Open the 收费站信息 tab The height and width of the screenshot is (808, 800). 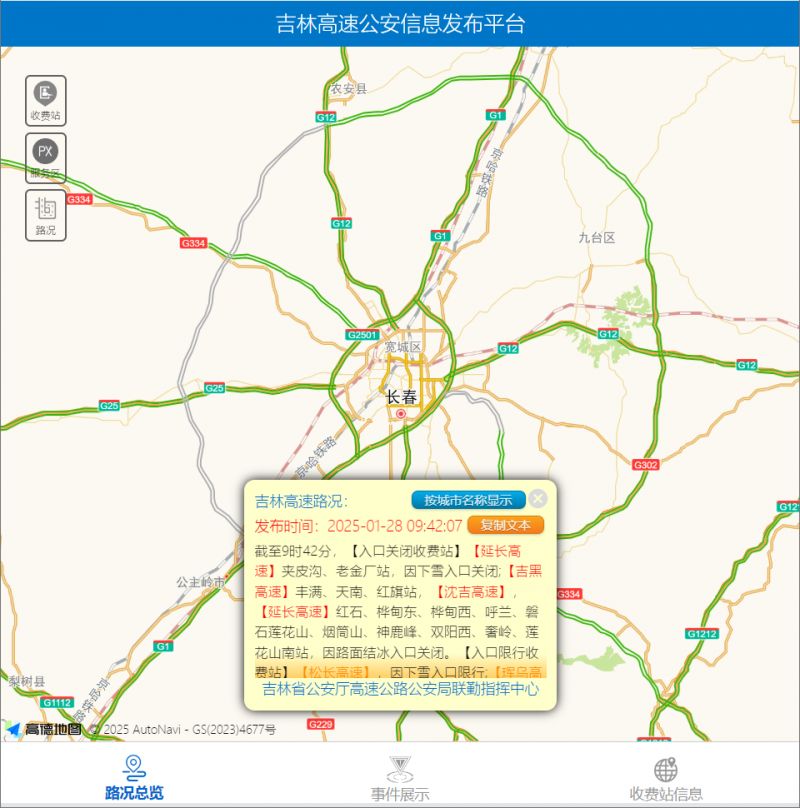[x=665, y=778]
